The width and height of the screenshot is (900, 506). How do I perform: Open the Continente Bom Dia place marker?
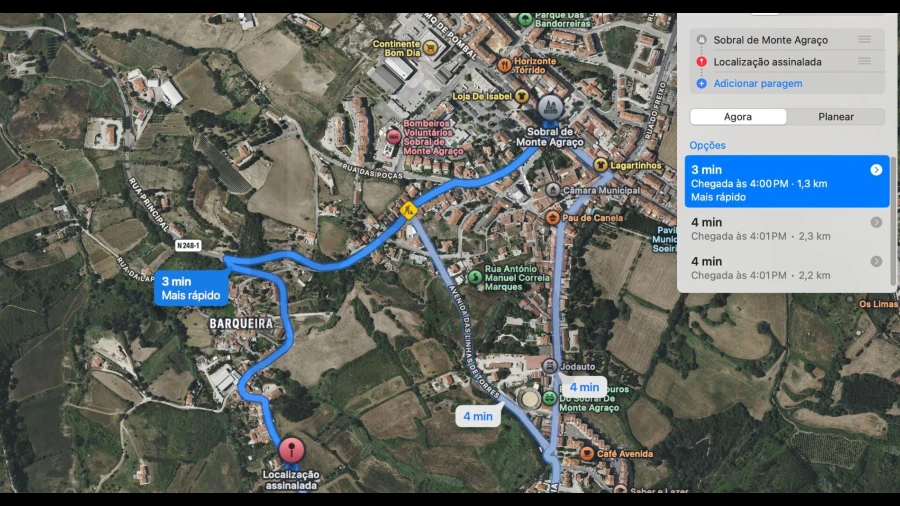pos(430,46)
